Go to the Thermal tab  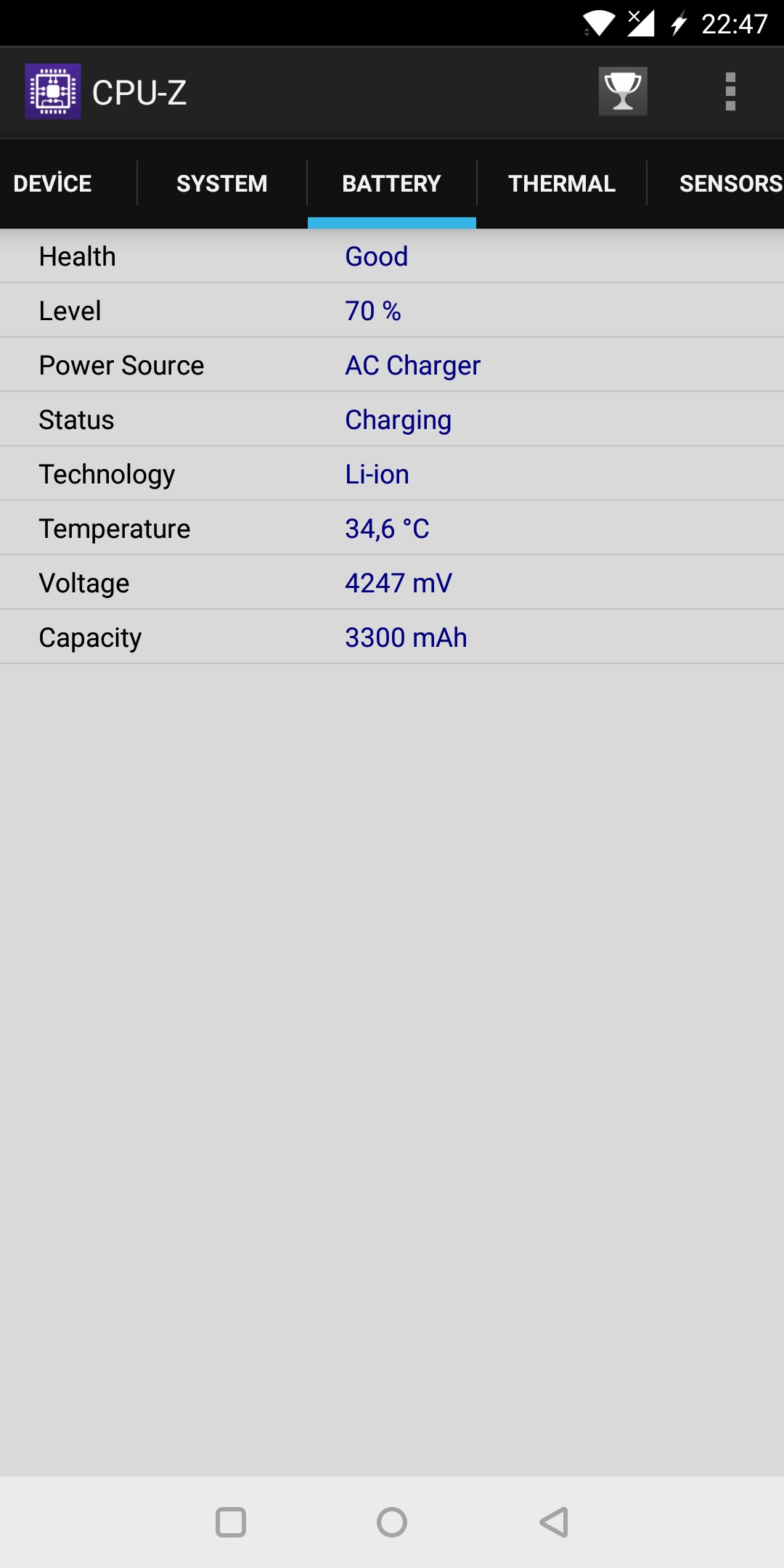pyautogui.click(x=562, y=184)
